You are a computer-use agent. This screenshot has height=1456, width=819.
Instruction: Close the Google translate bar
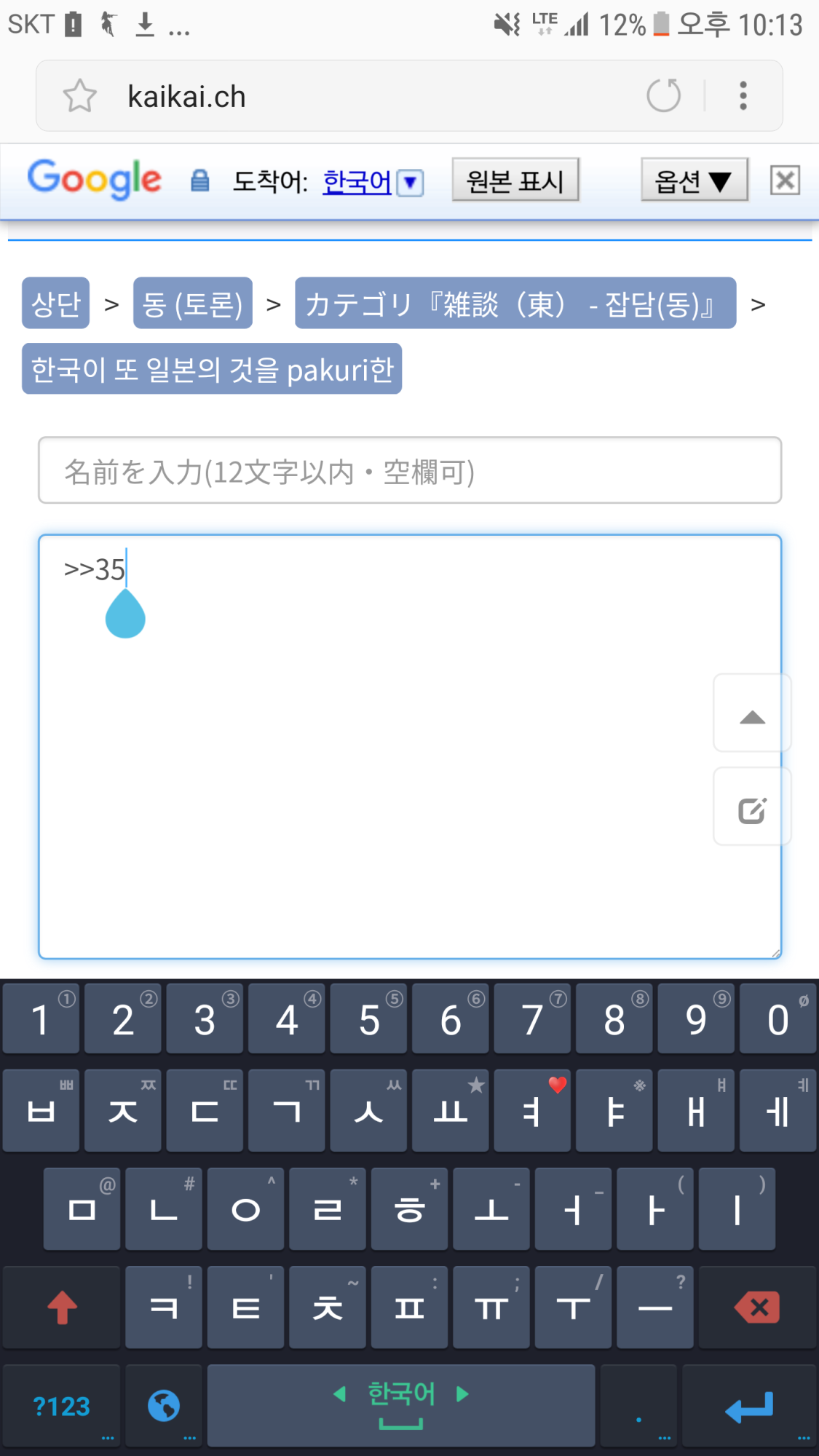pos(785,180)
